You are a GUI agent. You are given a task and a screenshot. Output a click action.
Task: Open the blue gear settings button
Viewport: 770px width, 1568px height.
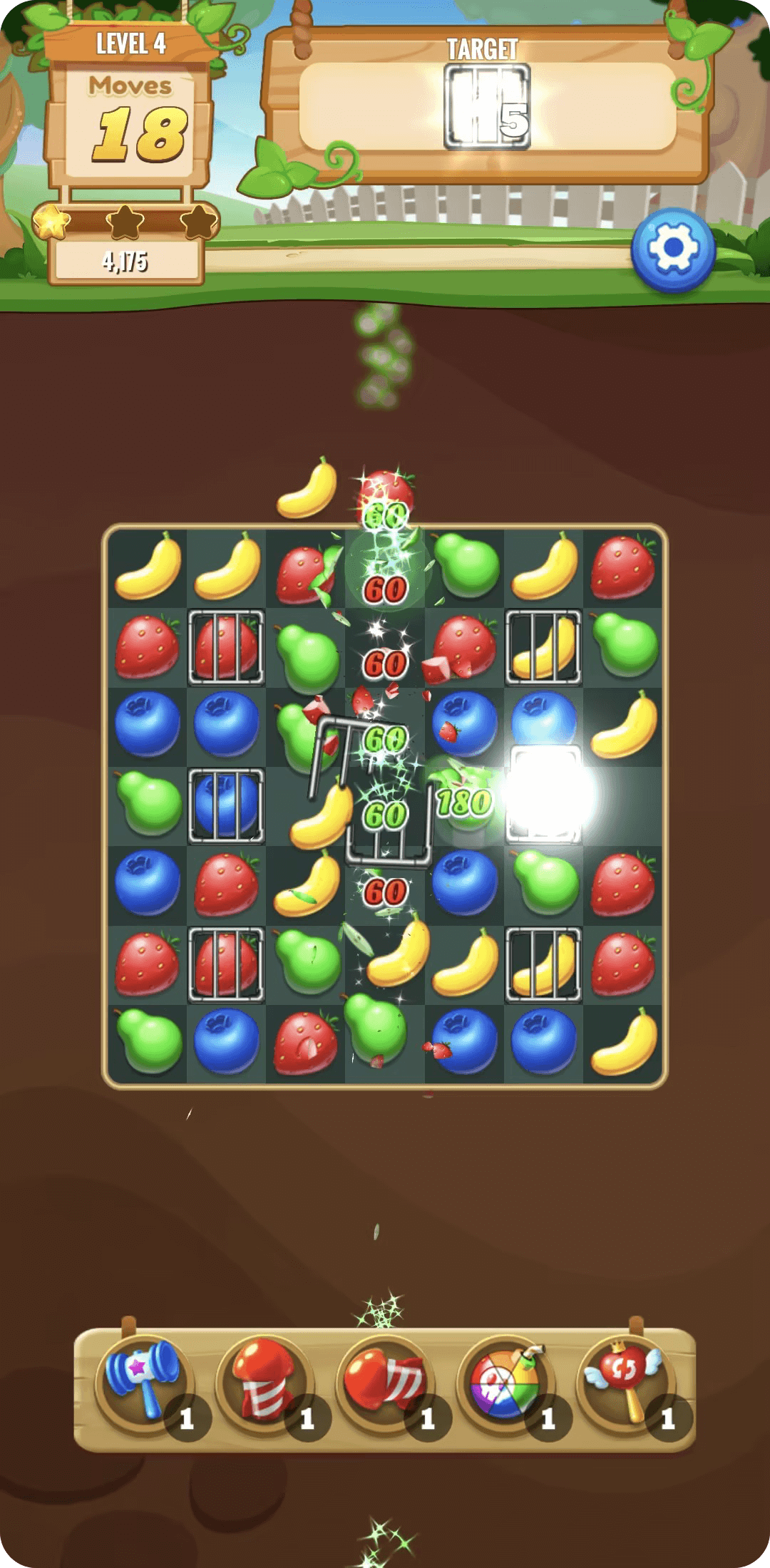point(672,249)
